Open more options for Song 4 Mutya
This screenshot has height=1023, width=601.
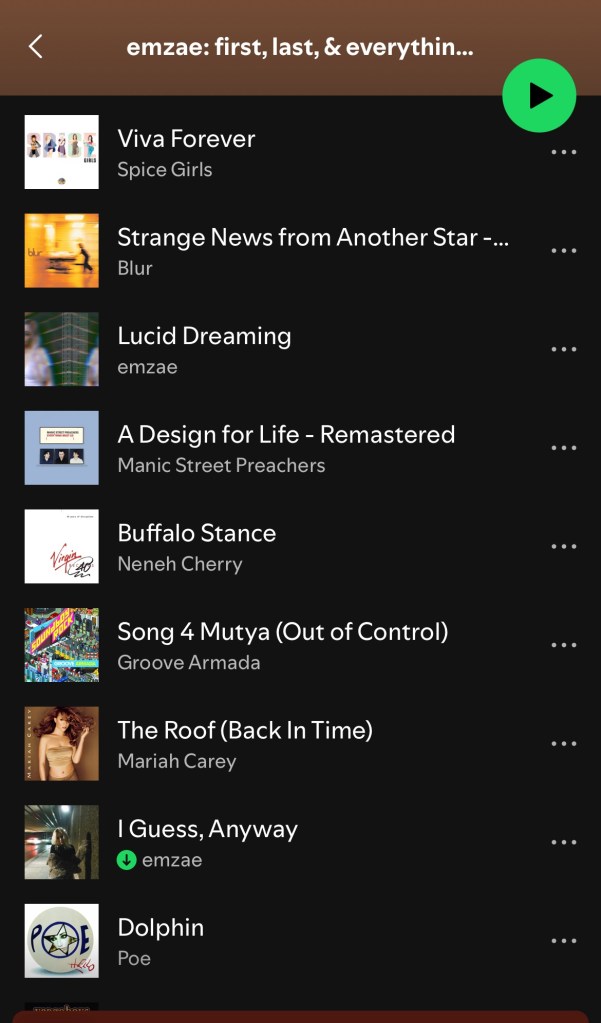[564, 645]
